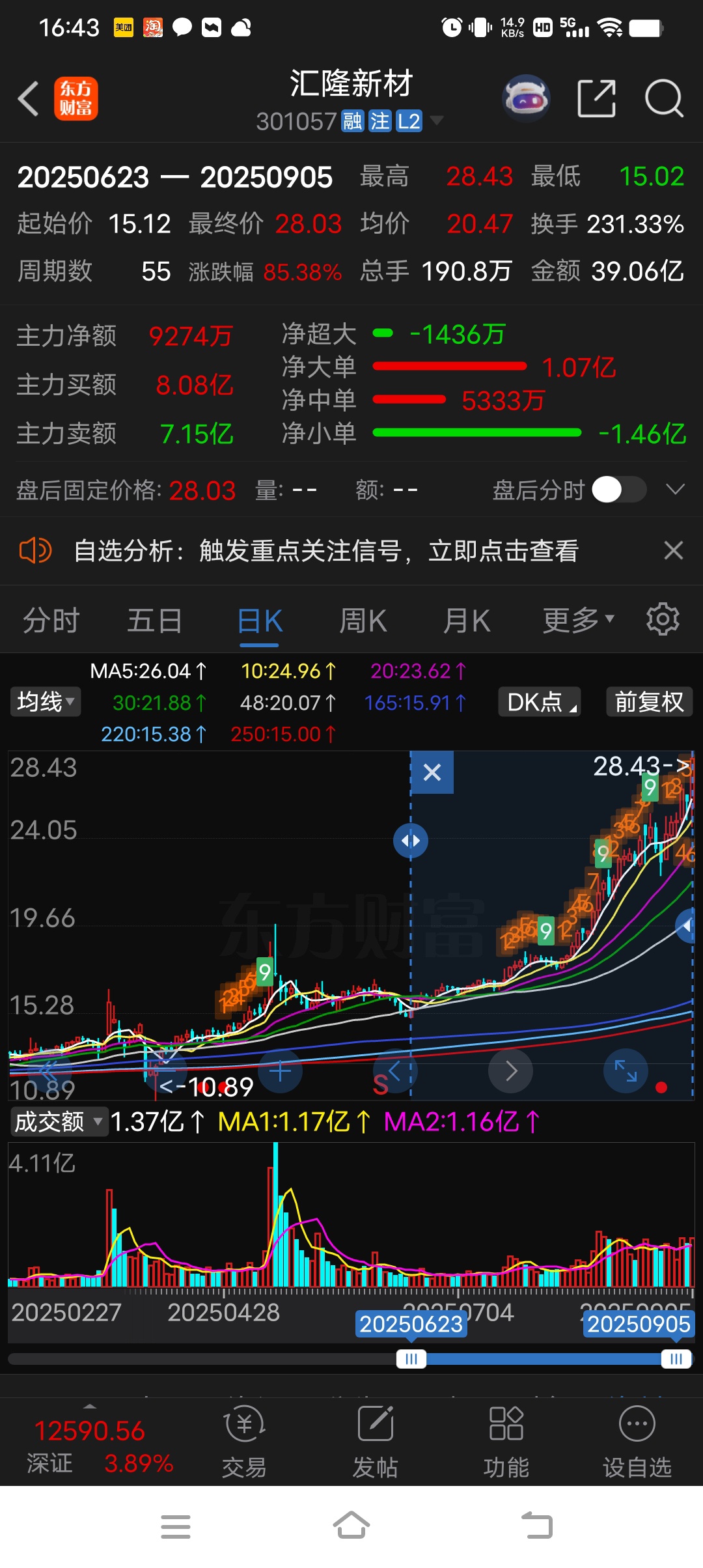Image resolution: width=703 pixels, height=1568 pixels.
Task: Share this stock page
Action: click(x=597, y=99)
